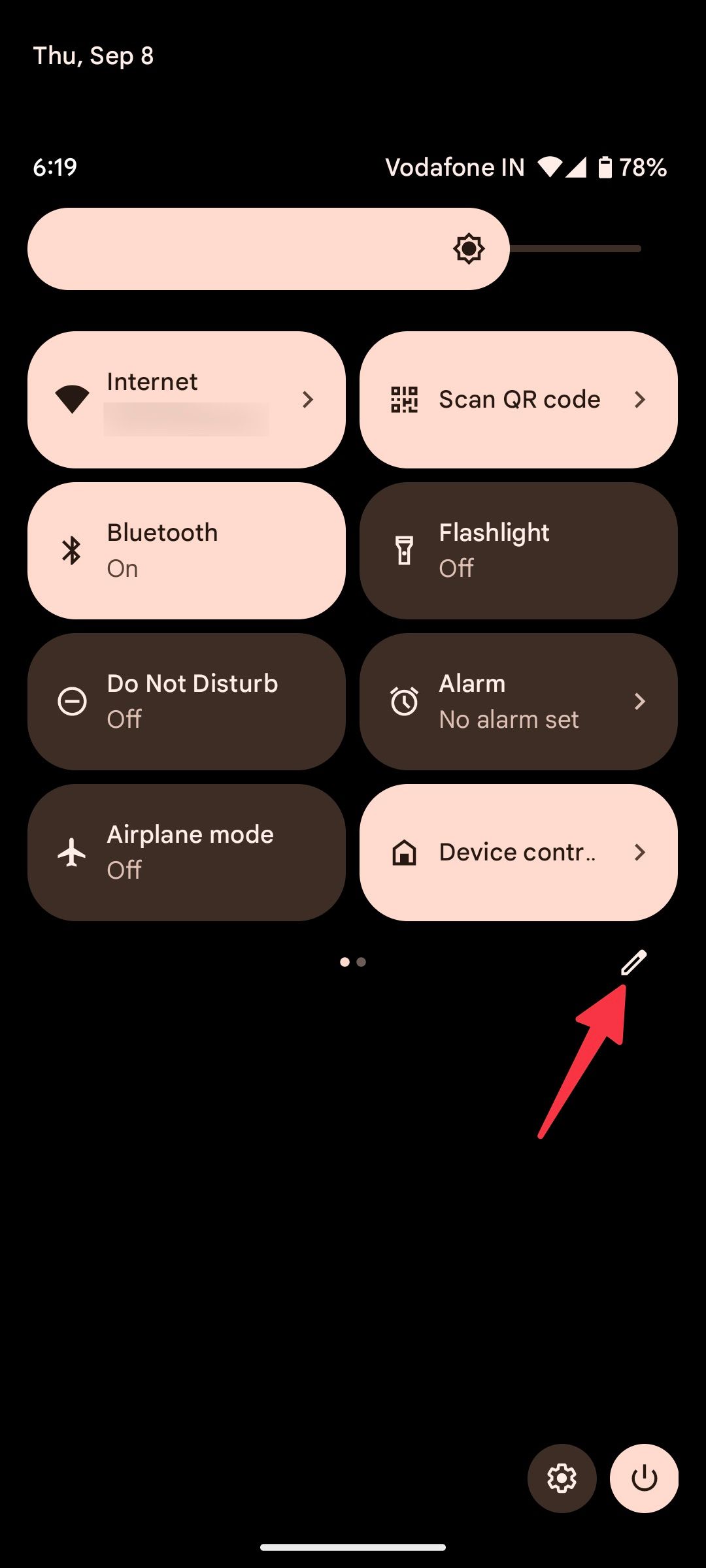This screenshot has height=1568, width=706.
Task: Open the Scan QR code panel chevron
Action: [640, 400]
